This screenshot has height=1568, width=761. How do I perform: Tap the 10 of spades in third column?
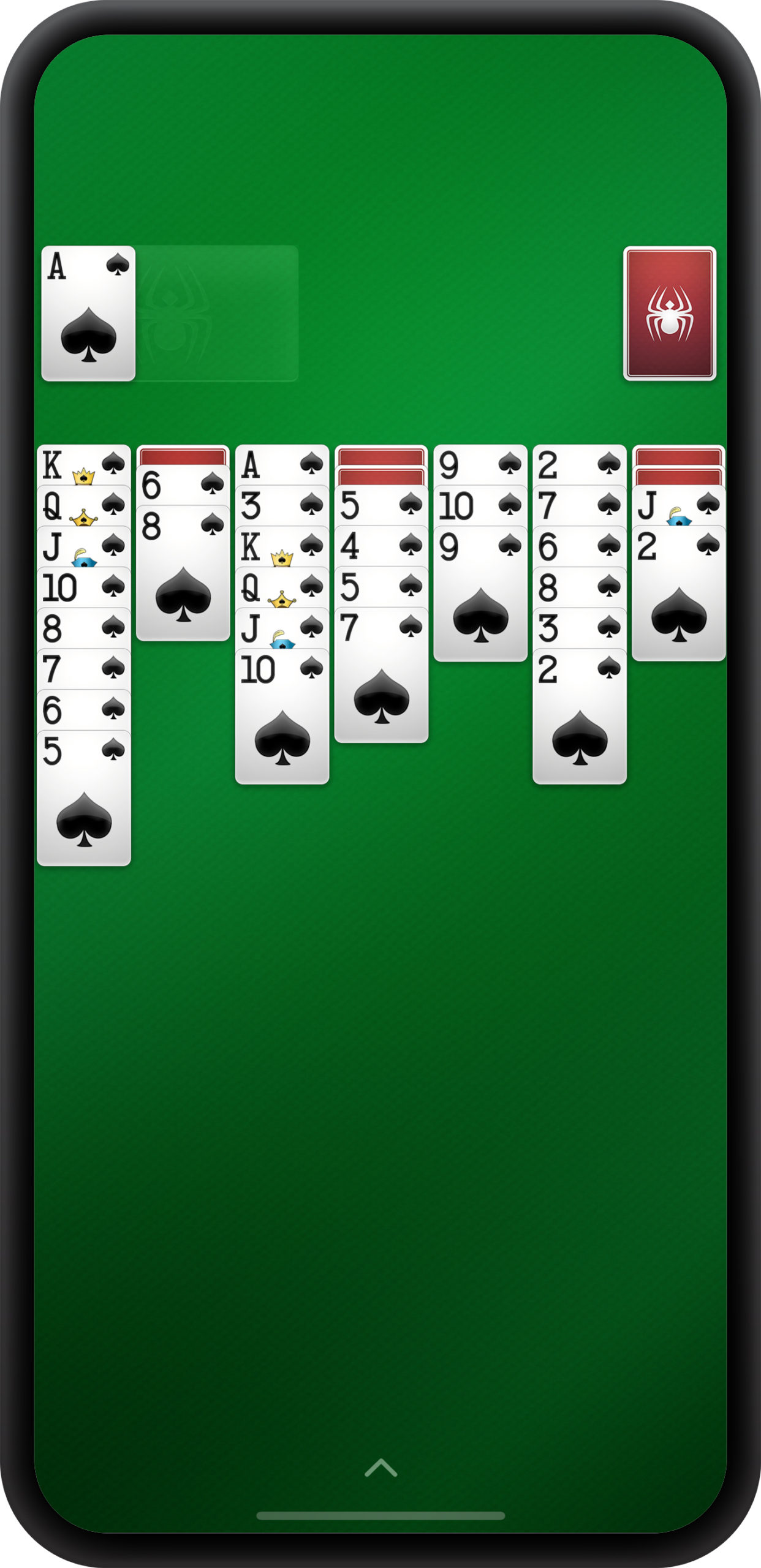click(x=282, y=715)
